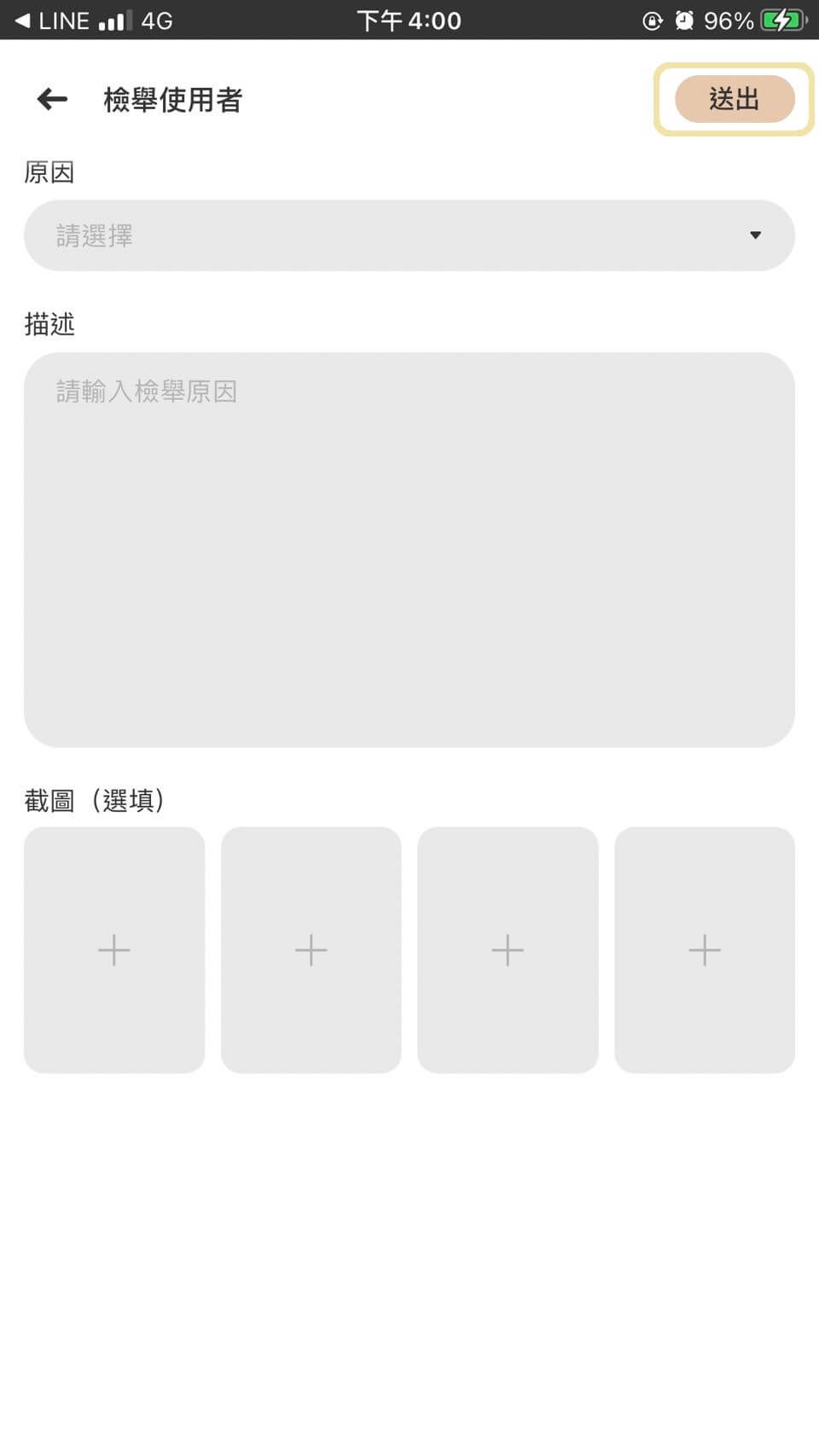Tap the third + screenshot upload slot

pos(508,949)
